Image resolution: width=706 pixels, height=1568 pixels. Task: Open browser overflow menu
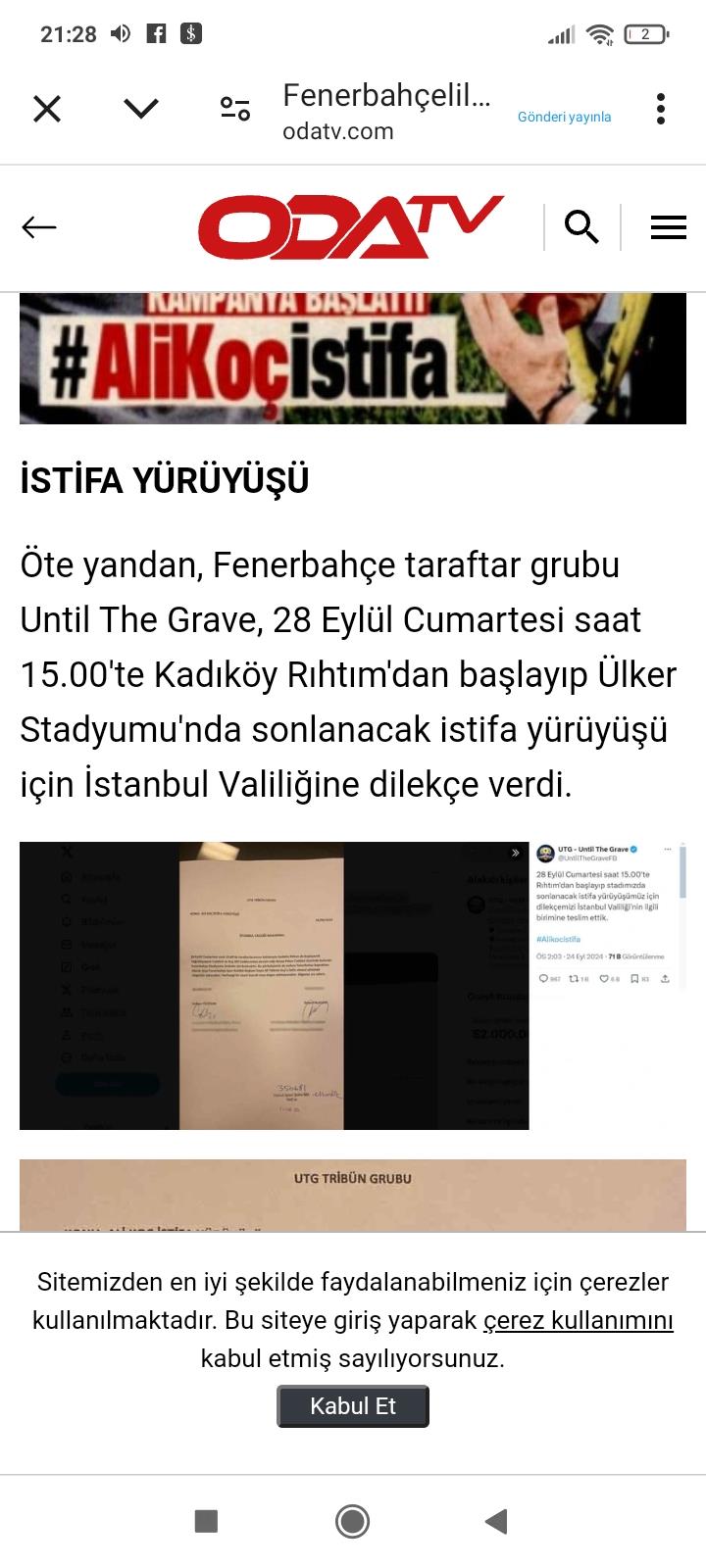pyautogui.click(x=661, y=109)
